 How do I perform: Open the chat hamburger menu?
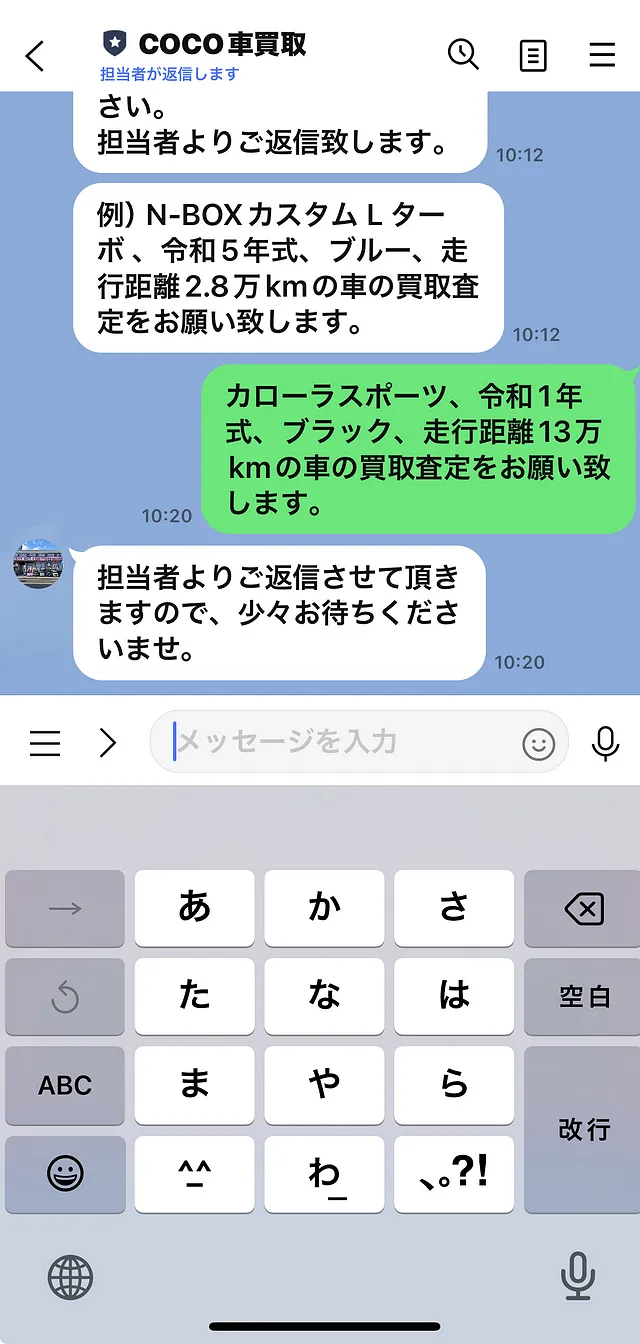pyautogui.click(x=602, y=55)
